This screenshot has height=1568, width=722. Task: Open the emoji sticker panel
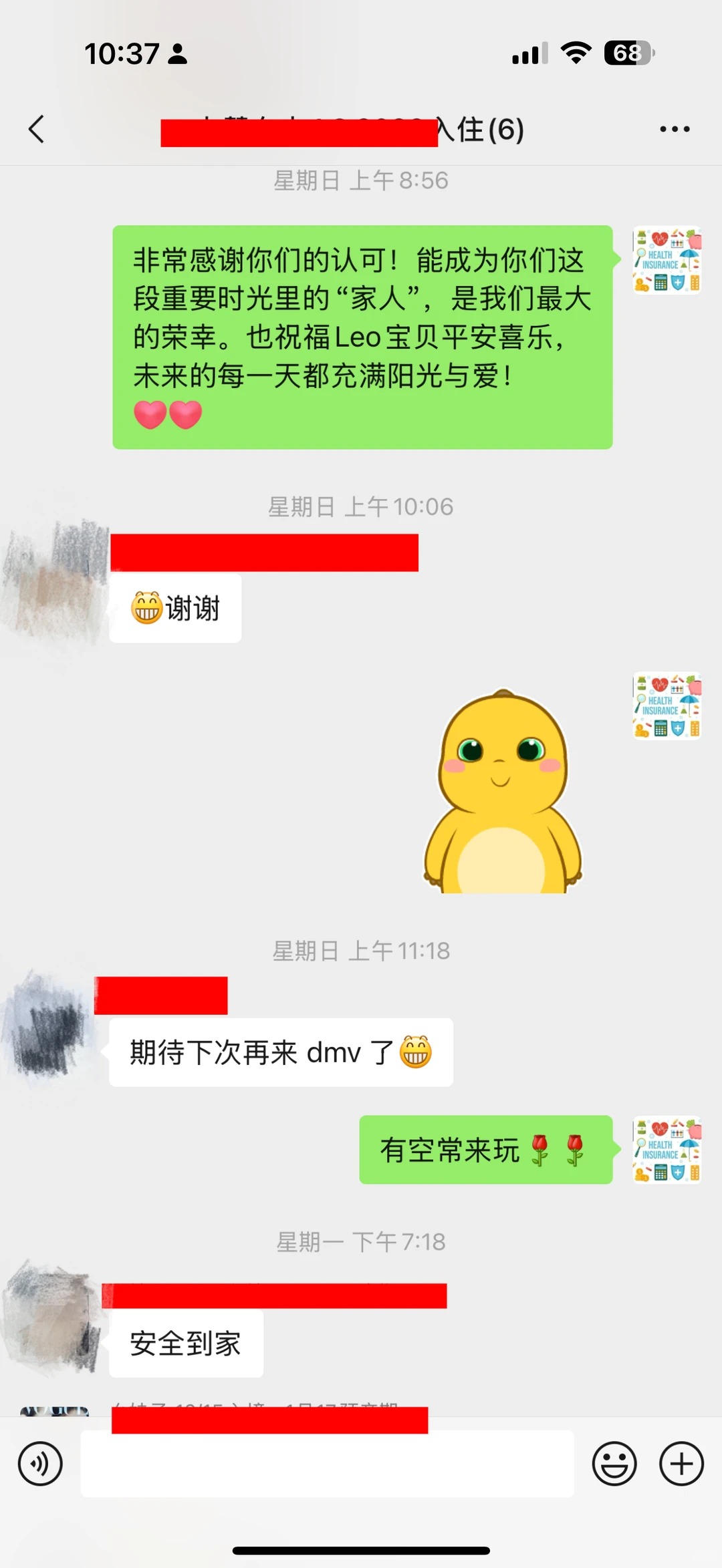(x=614, y=1464)
